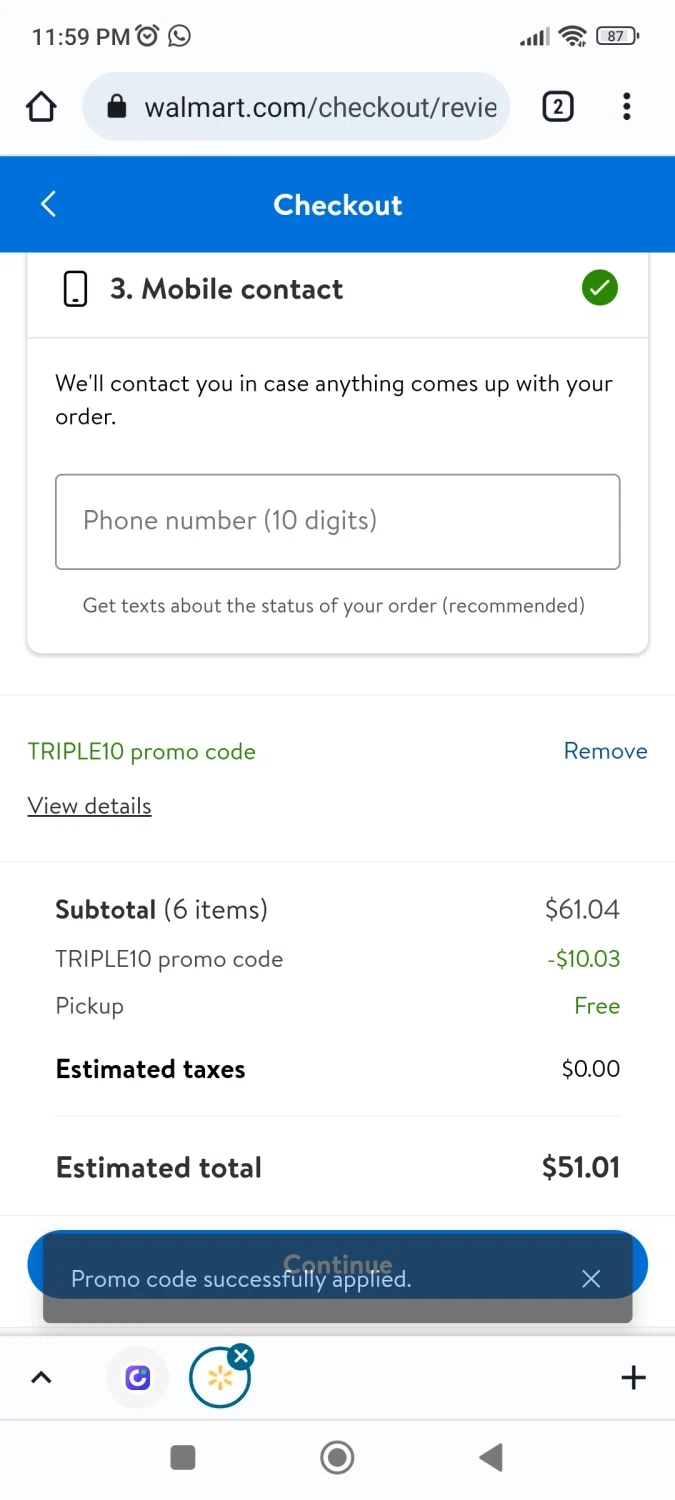
Task: Open the browser overflow menu
Action: 627,106
